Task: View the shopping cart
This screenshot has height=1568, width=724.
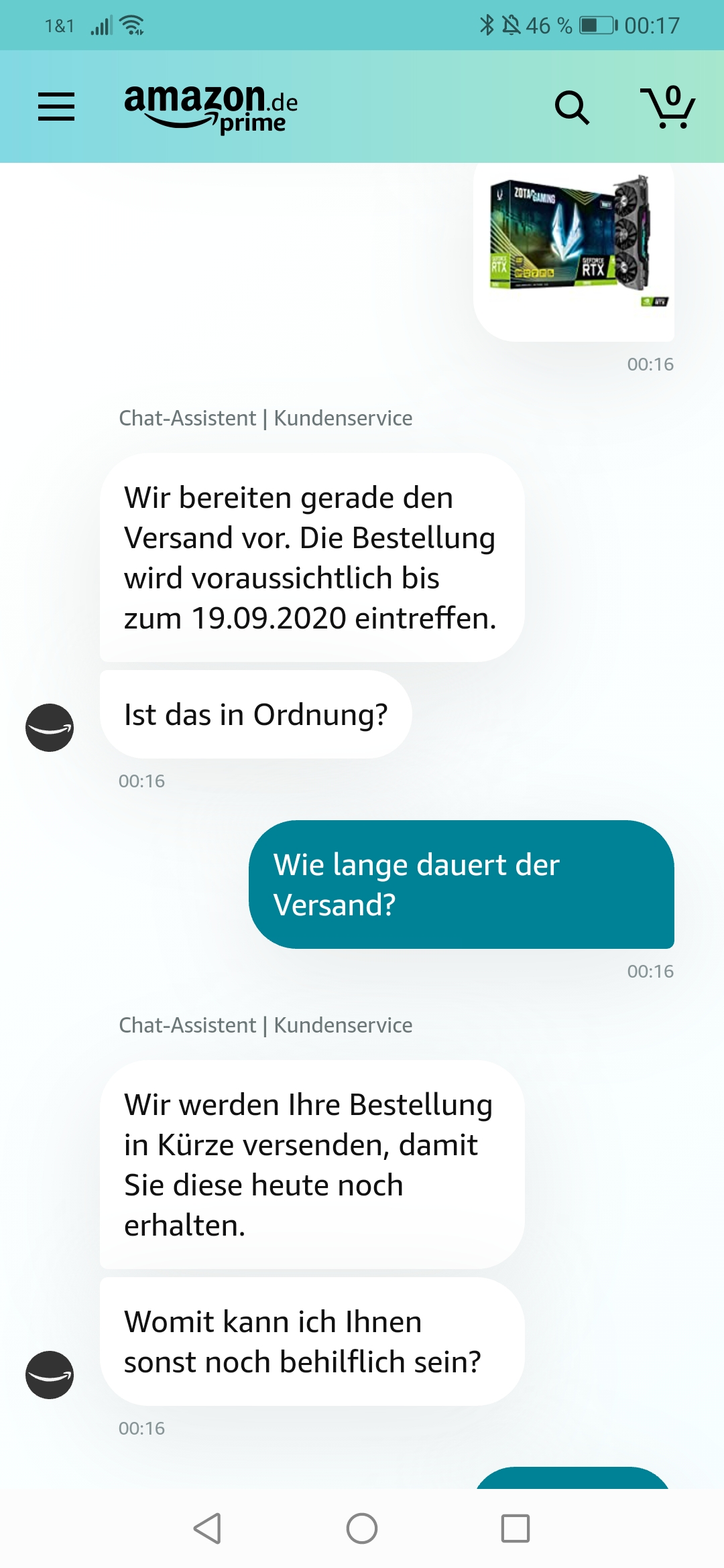Action: [x=668, y=107]
